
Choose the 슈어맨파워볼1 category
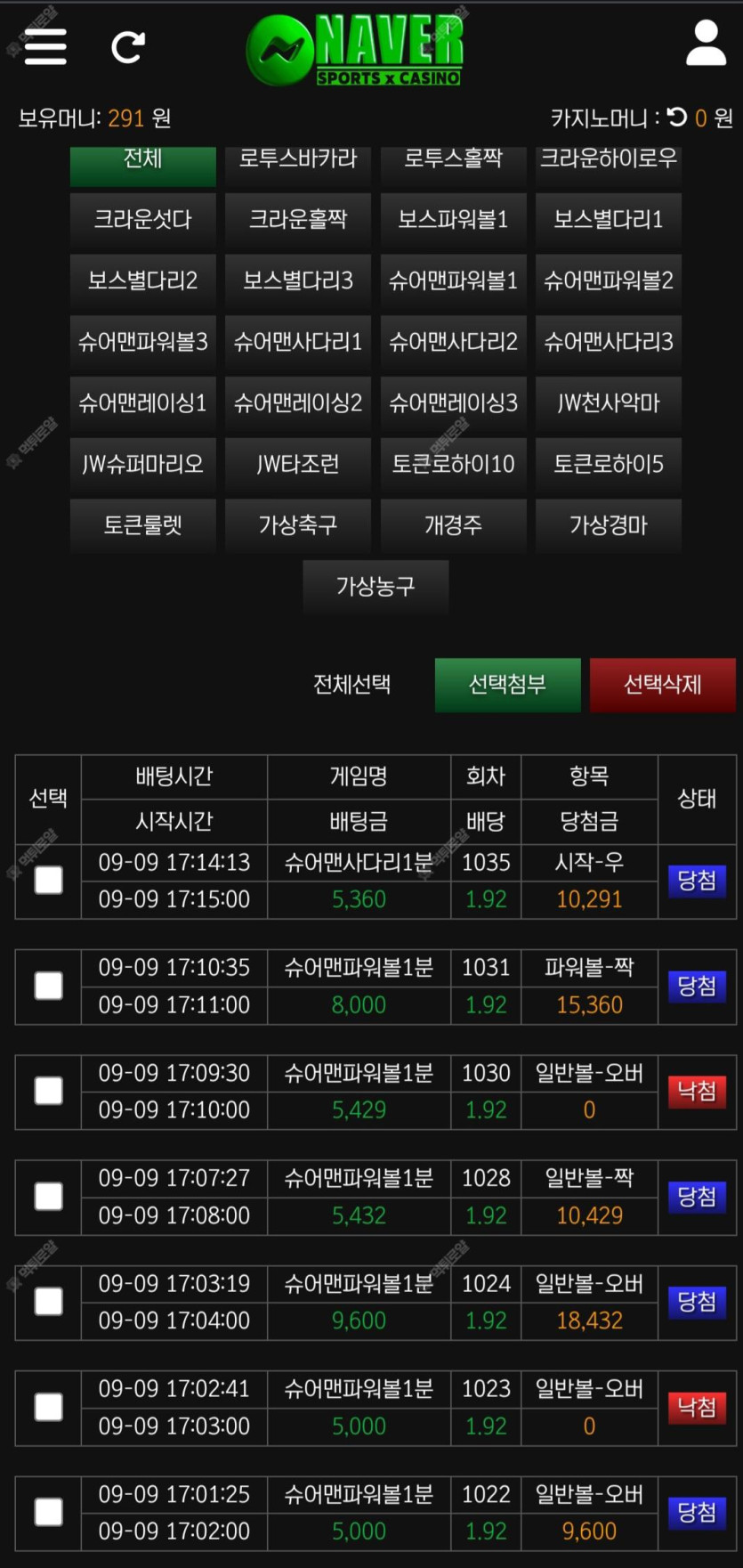tap(453, 280)
